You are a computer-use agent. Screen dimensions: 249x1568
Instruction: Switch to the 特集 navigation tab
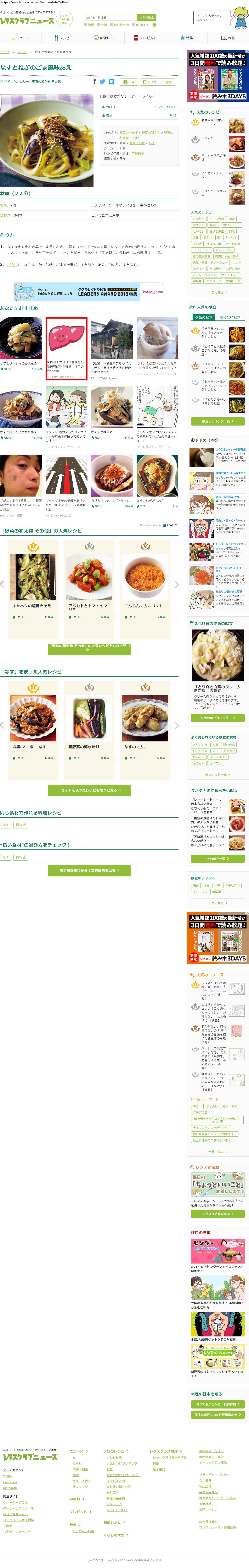point(186,38)
